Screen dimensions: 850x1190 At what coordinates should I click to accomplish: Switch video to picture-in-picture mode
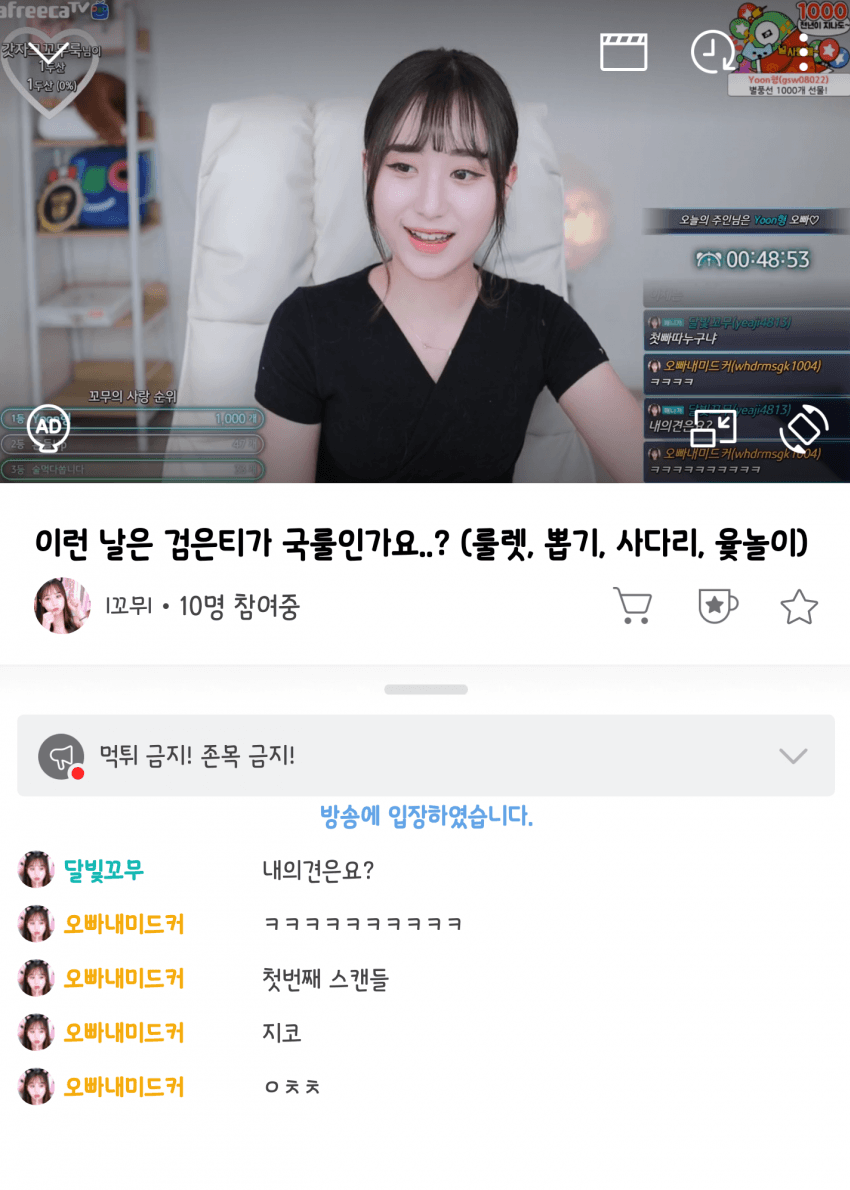pos(713,427)
